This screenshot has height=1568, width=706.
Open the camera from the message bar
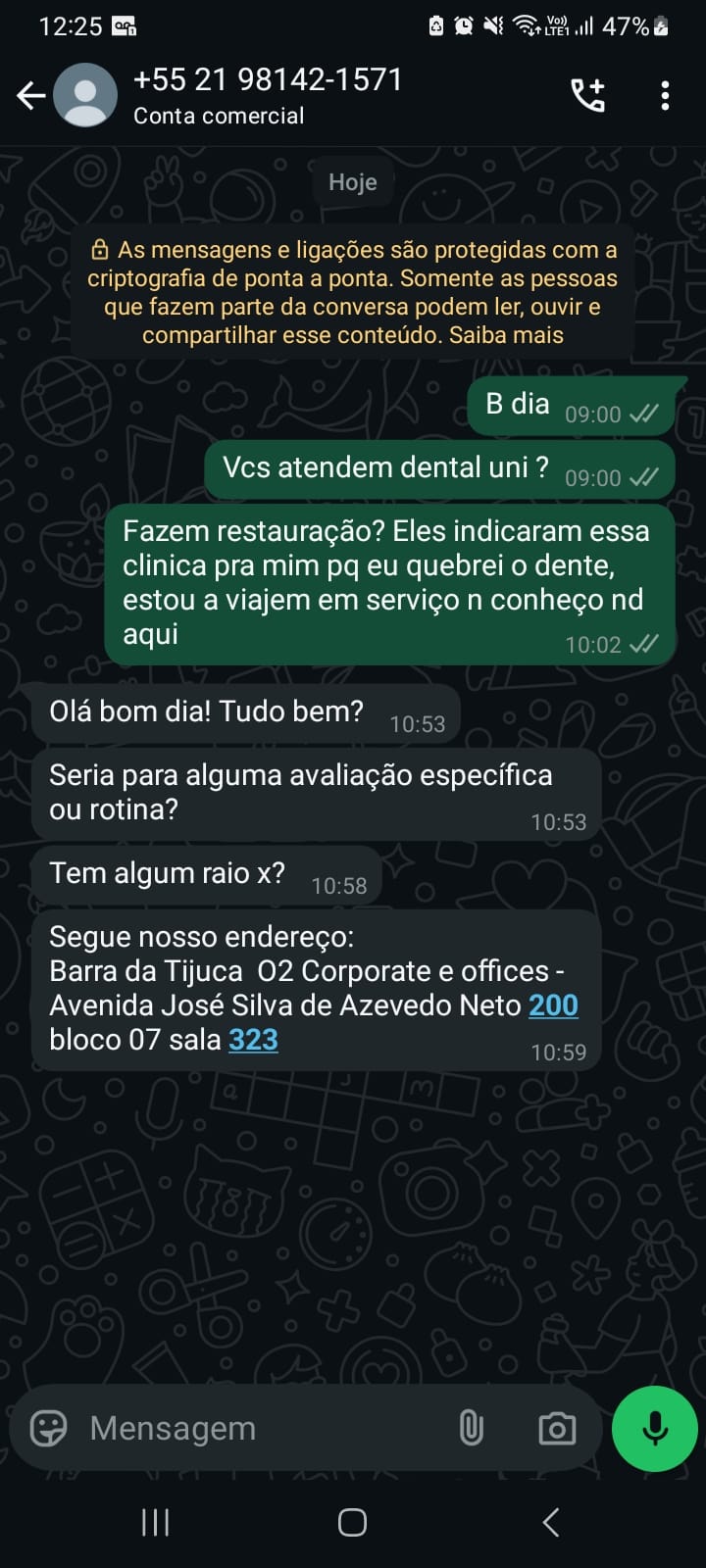point(557,1428)
